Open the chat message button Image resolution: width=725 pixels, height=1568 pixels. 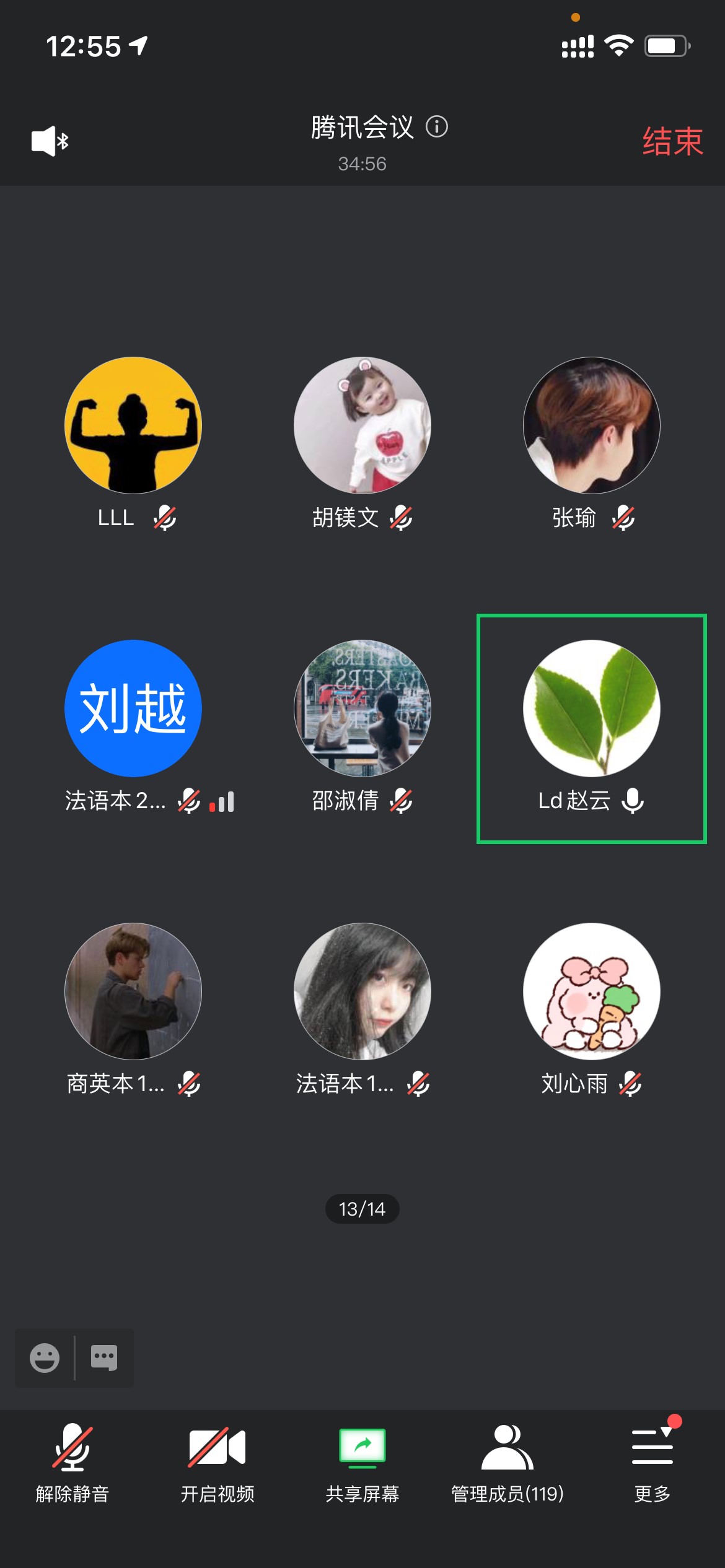103,1358
